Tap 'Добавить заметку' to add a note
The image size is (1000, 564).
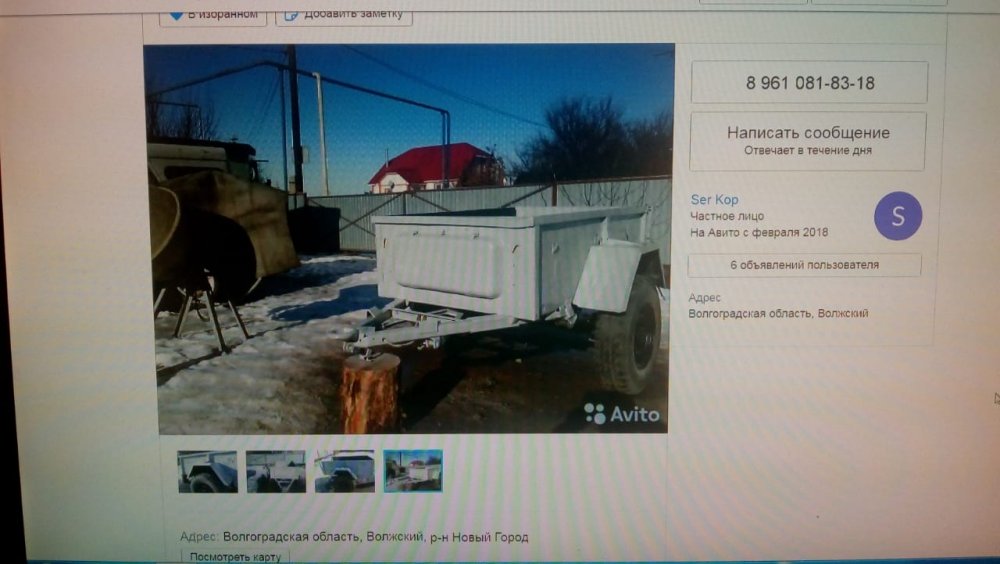click(344, 15)
